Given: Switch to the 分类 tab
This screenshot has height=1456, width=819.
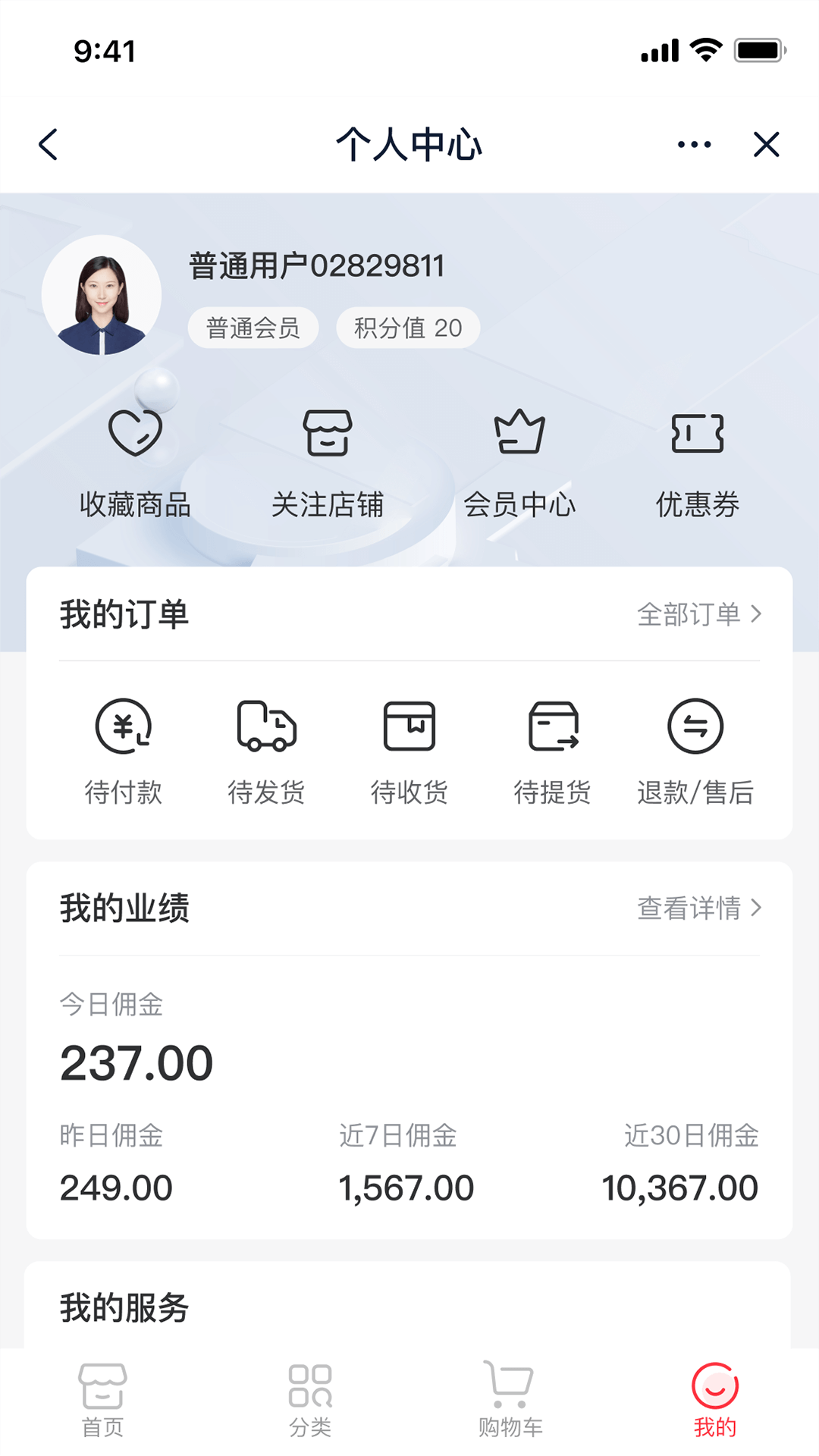Looking at the screenshot, I should 310,1401.
